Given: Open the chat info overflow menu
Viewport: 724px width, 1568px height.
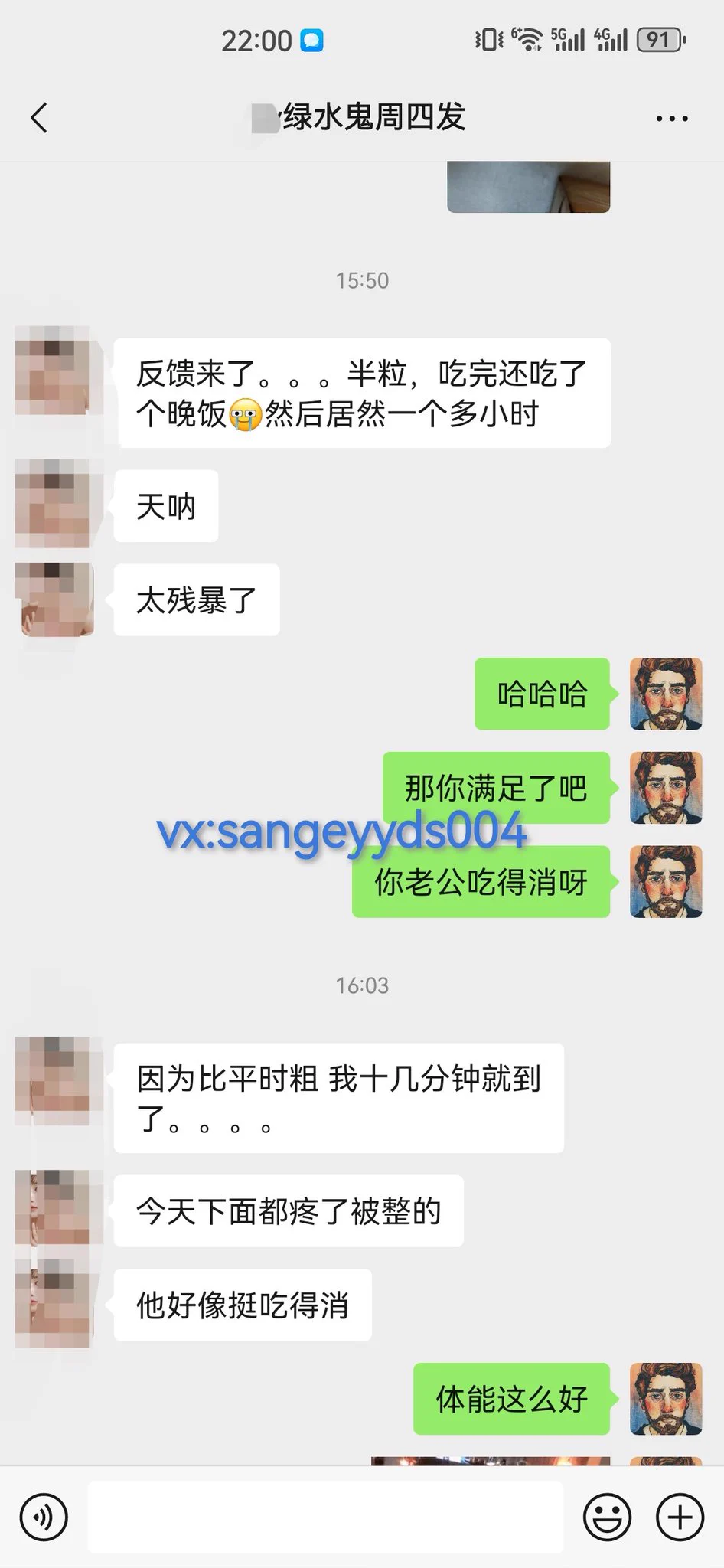Looking at the screenshot, I should tap(671, 119).
